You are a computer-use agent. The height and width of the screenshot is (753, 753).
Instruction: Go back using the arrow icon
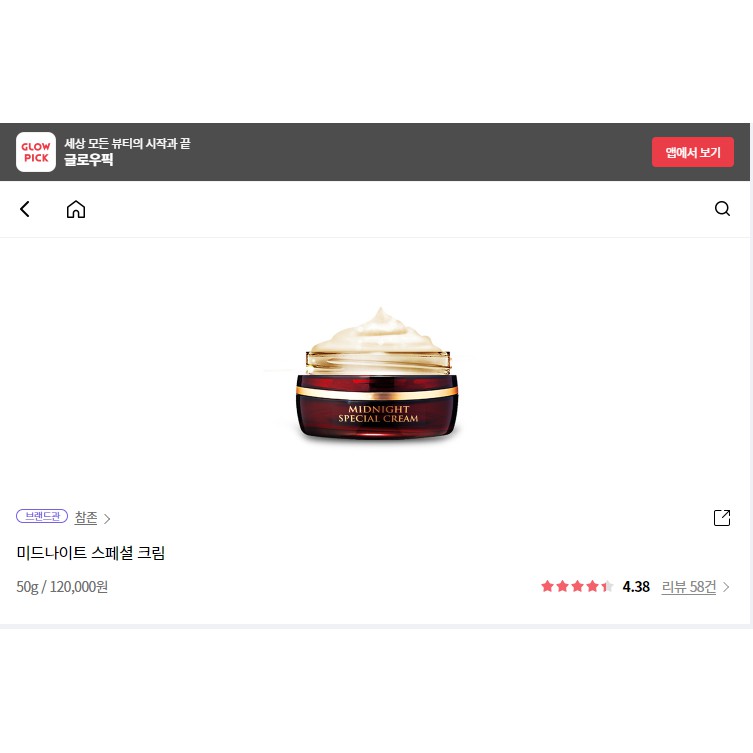tap(25, 209)
